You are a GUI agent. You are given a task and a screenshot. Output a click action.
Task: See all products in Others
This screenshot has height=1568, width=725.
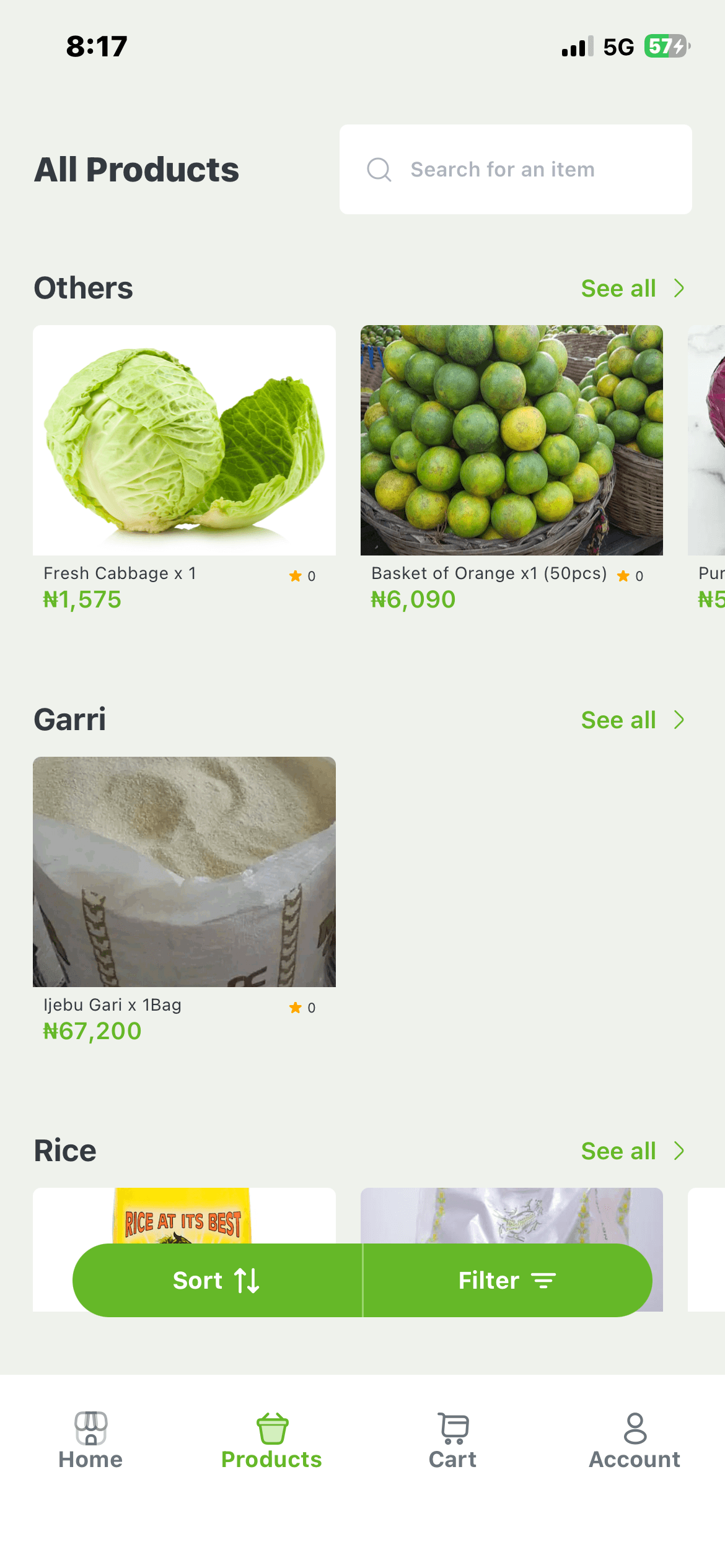coord(631,289)
